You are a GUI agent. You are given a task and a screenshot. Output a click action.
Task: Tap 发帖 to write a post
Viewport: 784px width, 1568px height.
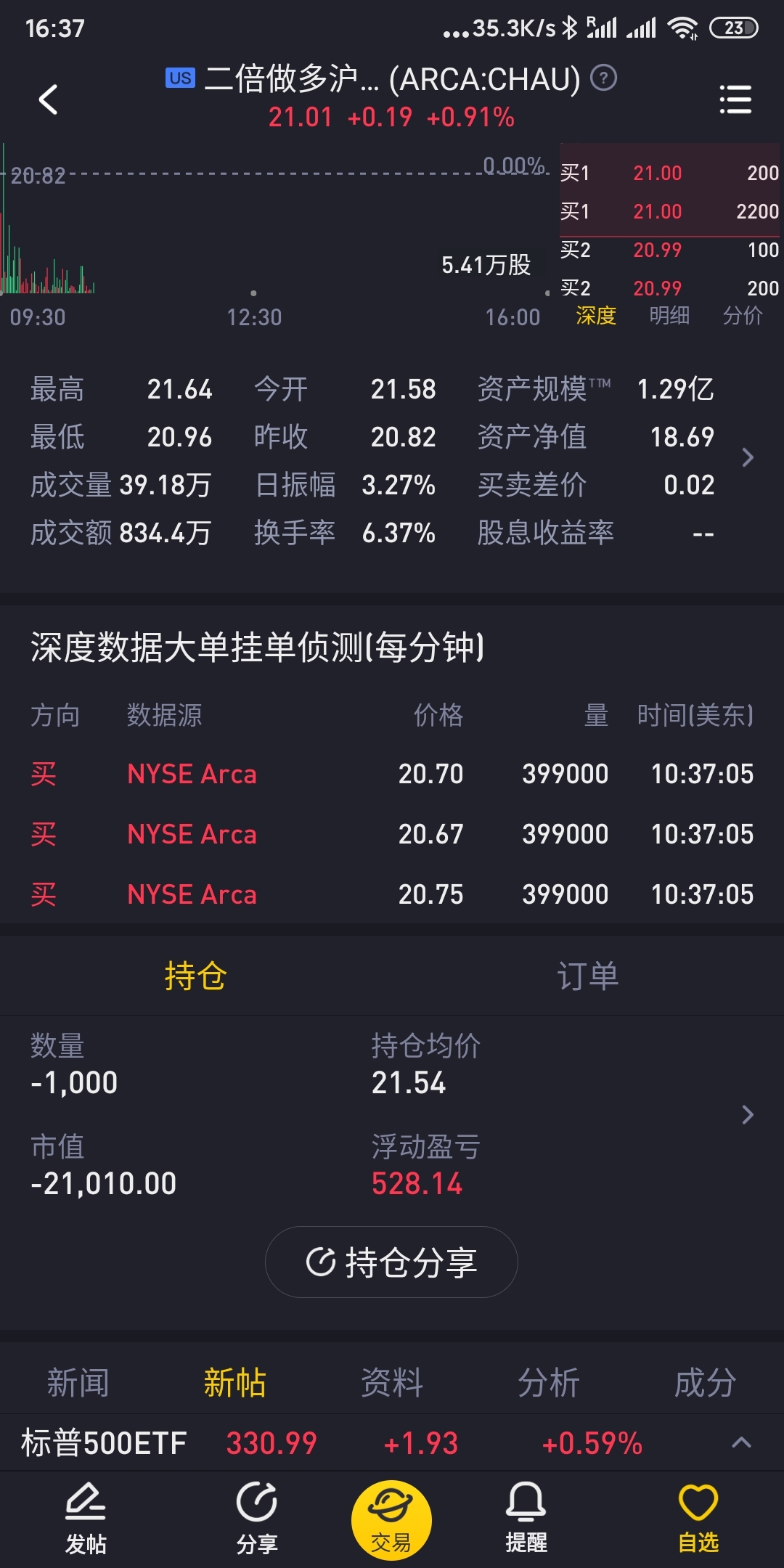click(x=86, y=1519)
